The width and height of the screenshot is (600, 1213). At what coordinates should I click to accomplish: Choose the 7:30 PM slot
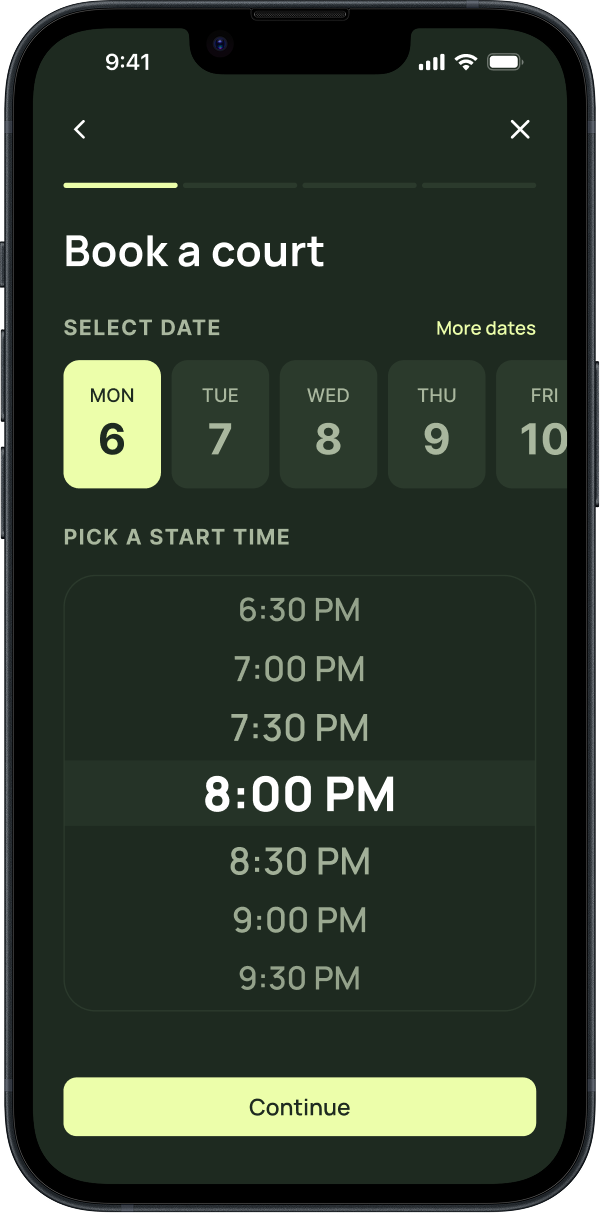click(x=300, y=728)
